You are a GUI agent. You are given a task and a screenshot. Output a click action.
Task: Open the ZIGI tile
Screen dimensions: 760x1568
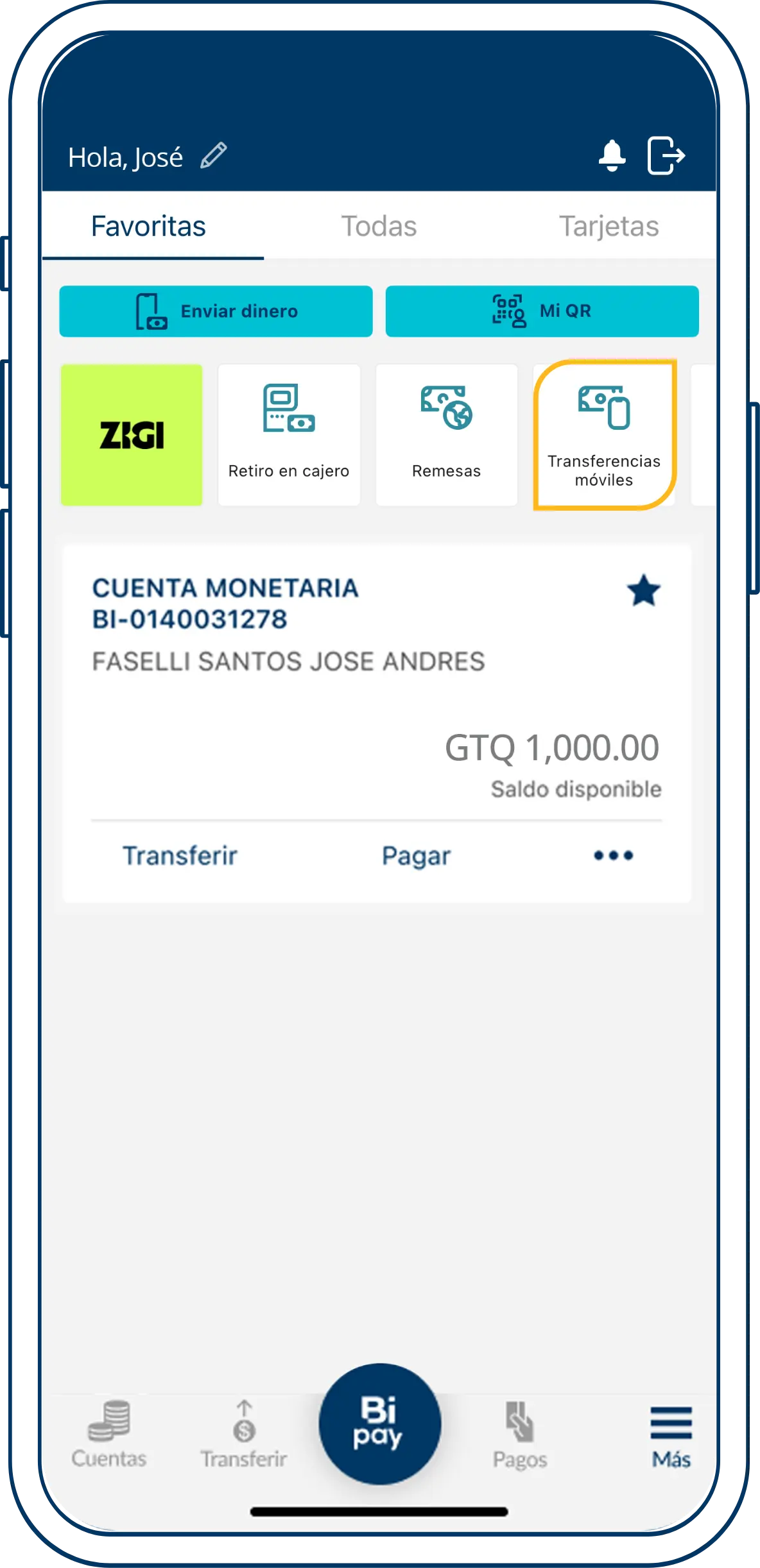(132, 435)
